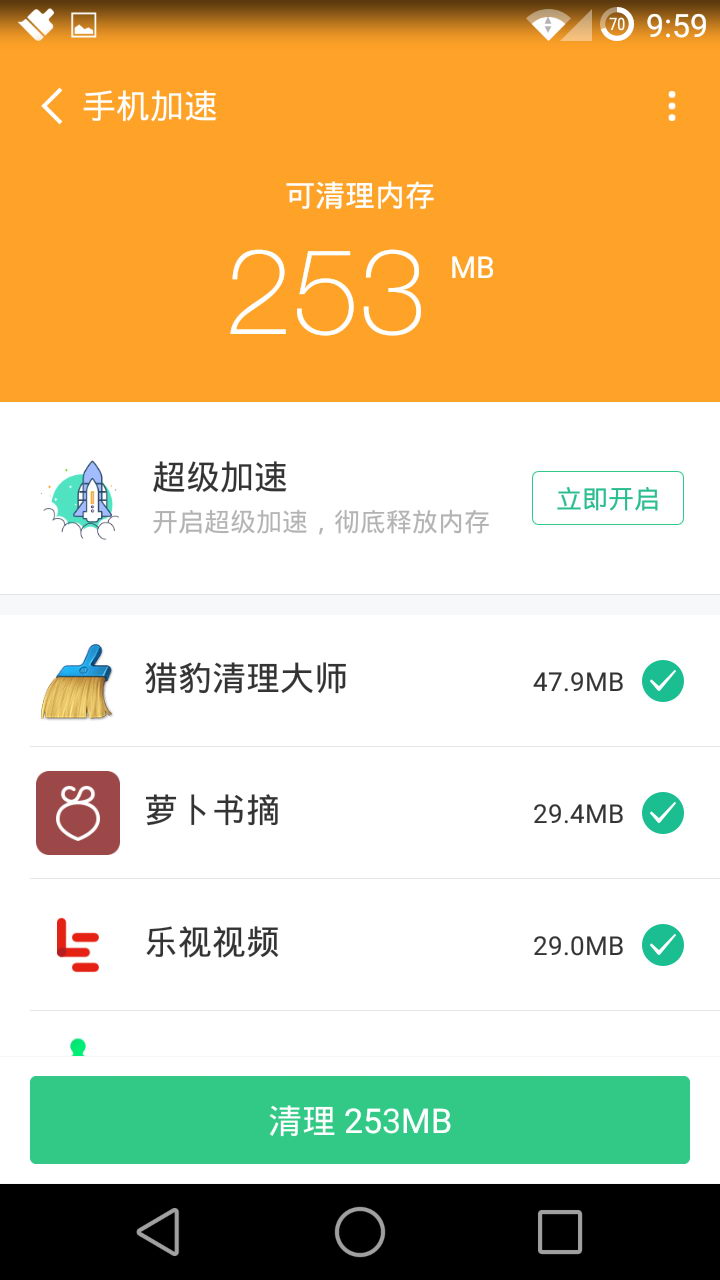Screen dimensions: 720x1280
Task: Tap the 萝卜书摘 app icon
Action: 77,813
